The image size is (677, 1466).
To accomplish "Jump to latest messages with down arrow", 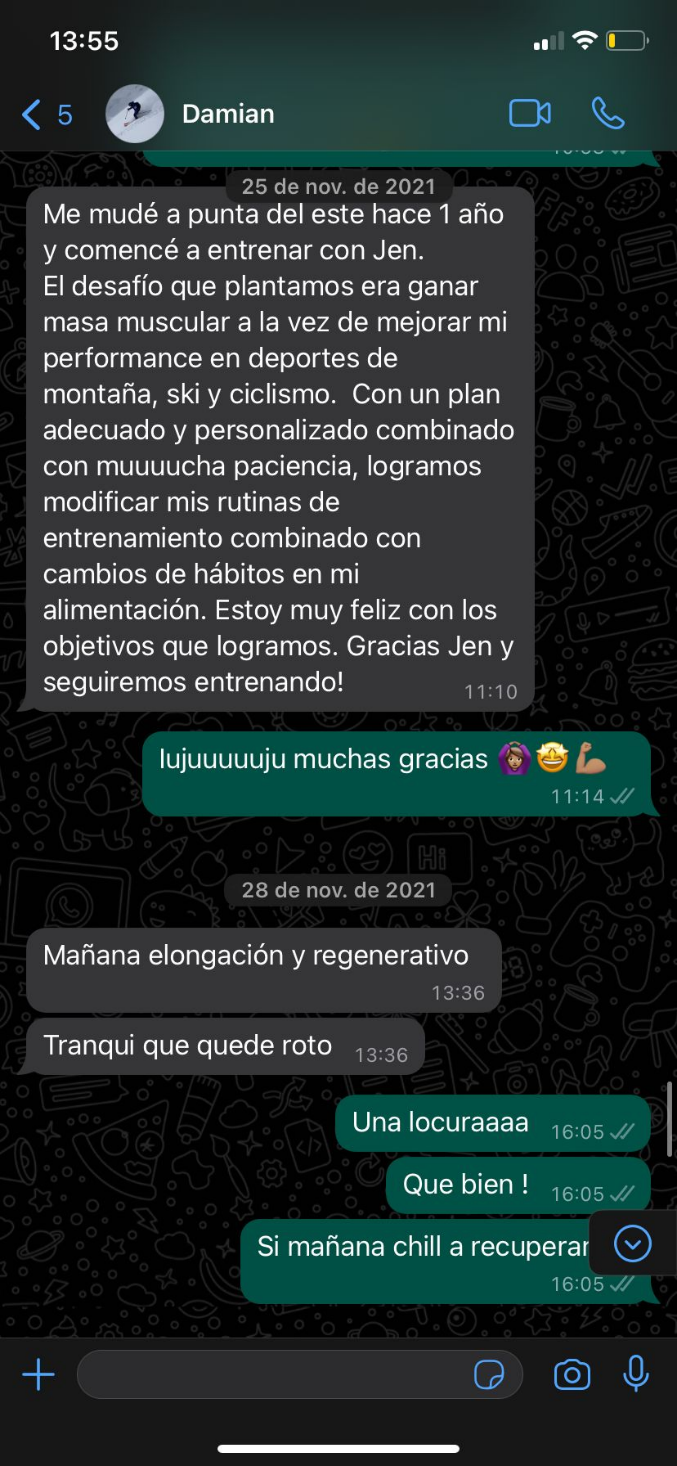I will point(633,1243).
